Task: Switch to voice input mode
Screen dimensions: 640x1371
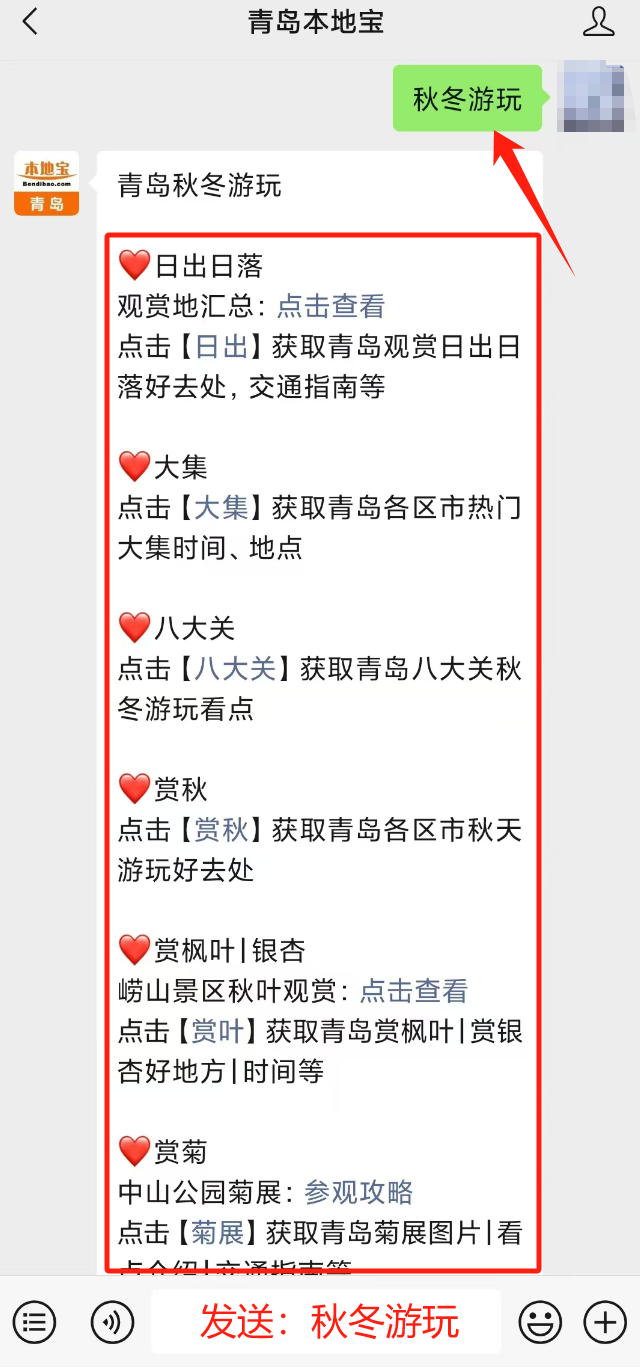Action: click(x=112, y=1323)
